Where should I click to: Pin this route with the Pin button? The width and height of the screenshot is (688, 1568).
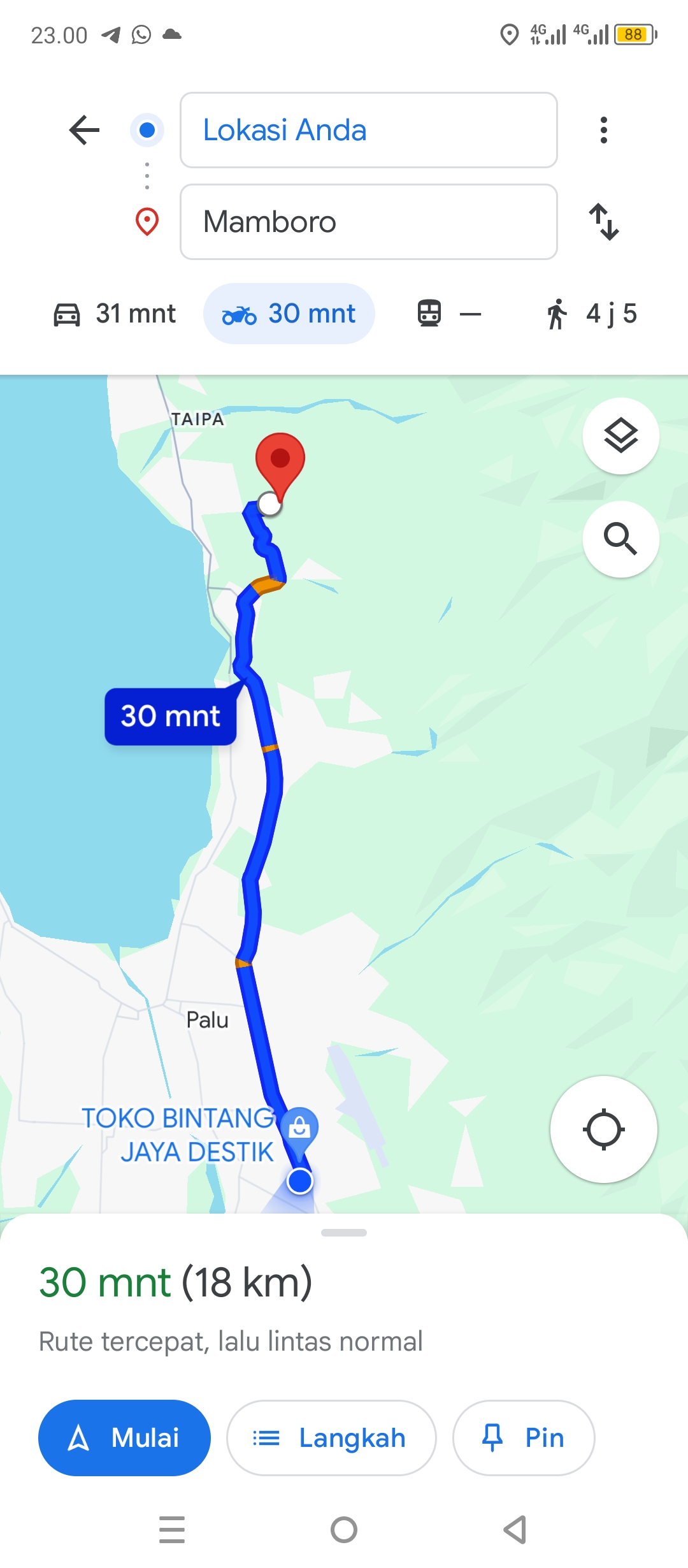[524, 1437]
